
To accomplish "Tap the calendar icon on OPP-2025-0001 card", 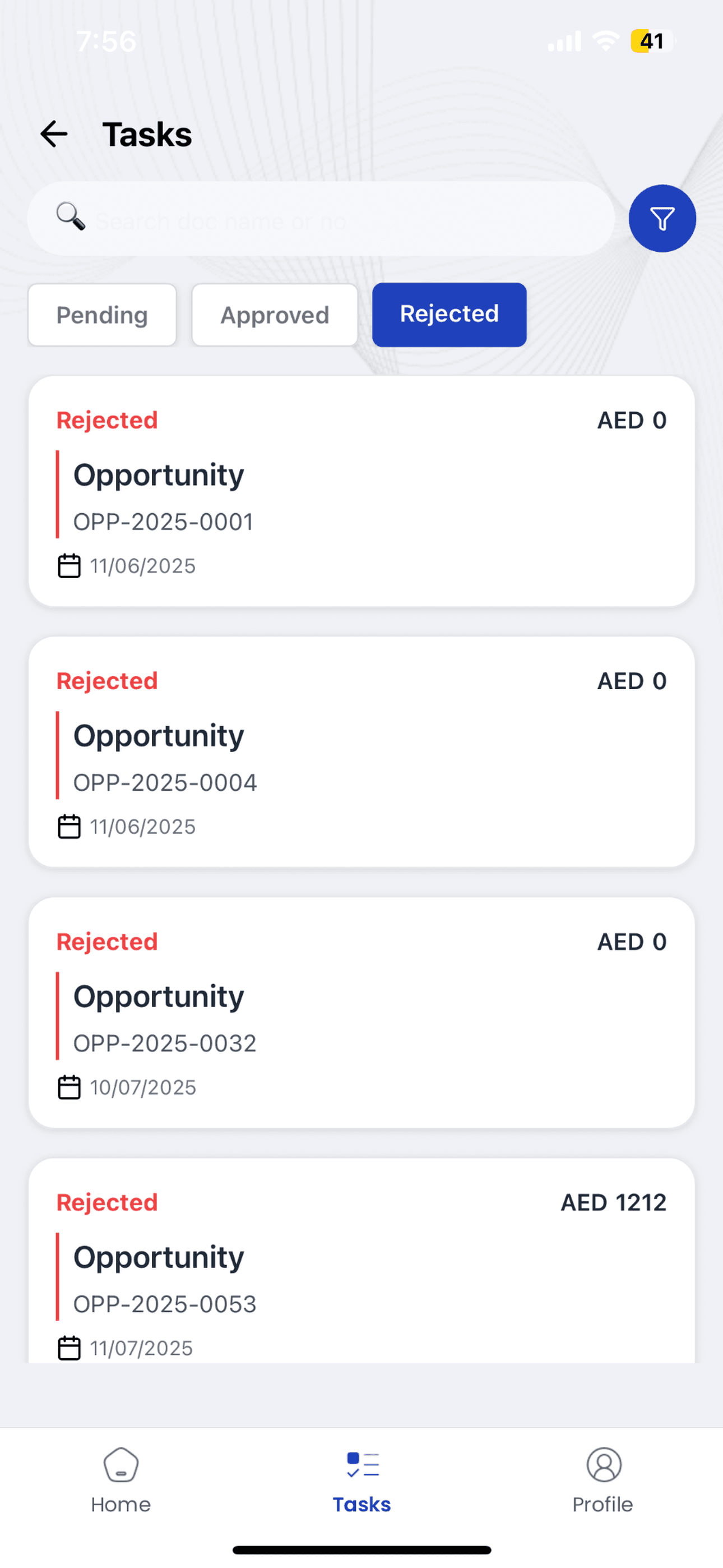I will click(69, 565).
